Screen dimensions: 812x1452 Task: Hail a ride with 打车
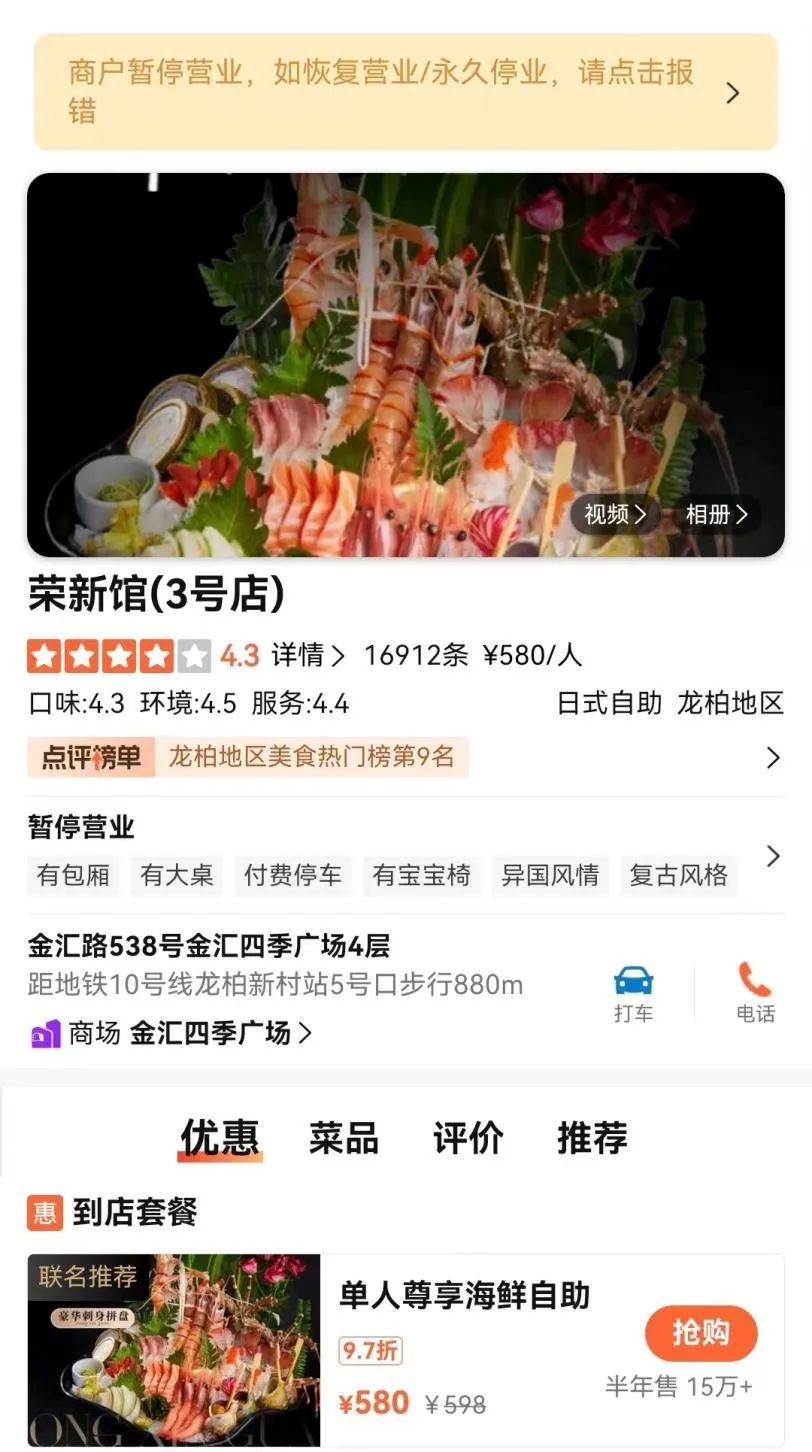[633, 992]
